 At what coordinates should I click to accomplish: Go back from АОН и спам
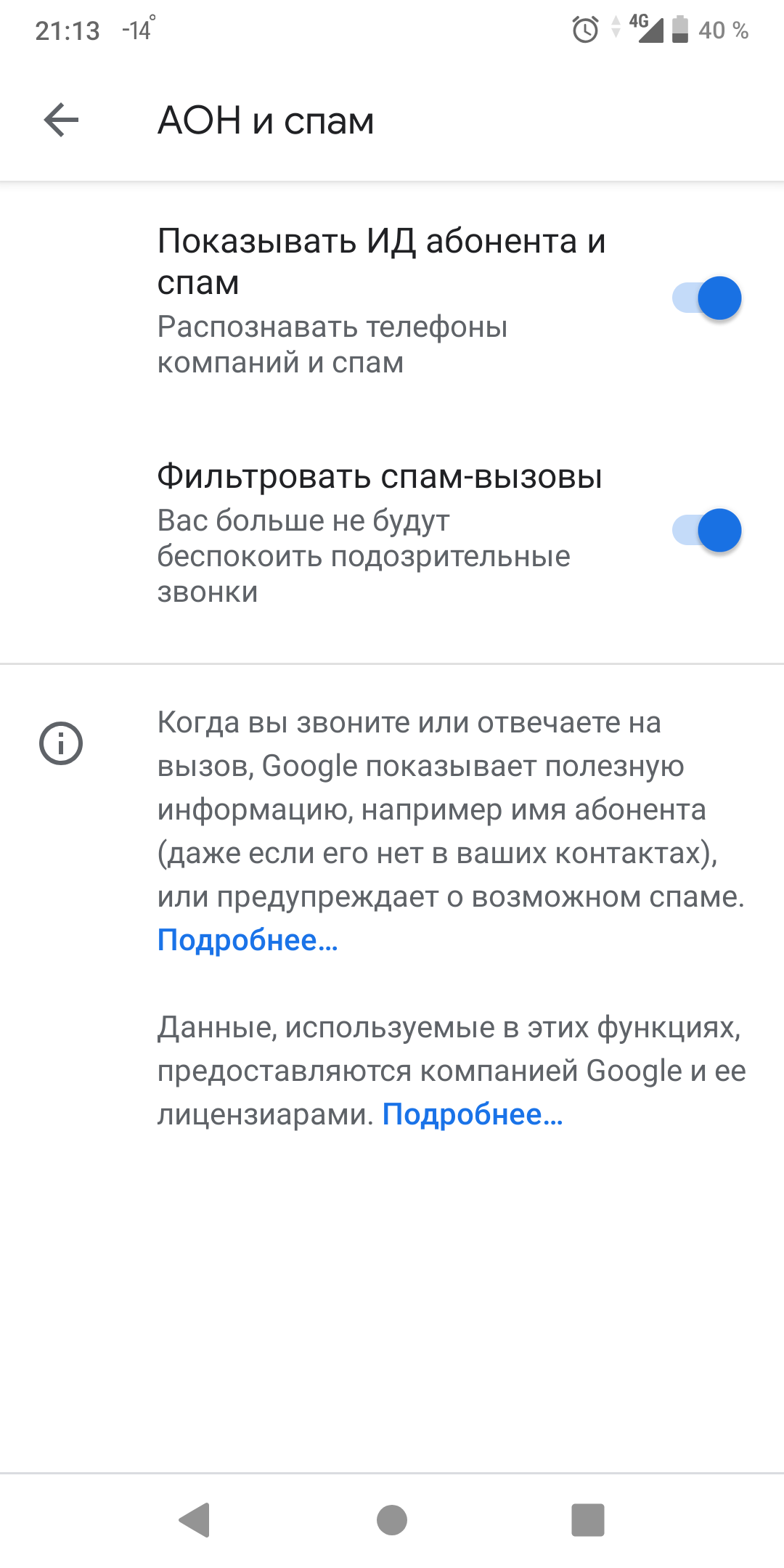pos(61,120)
